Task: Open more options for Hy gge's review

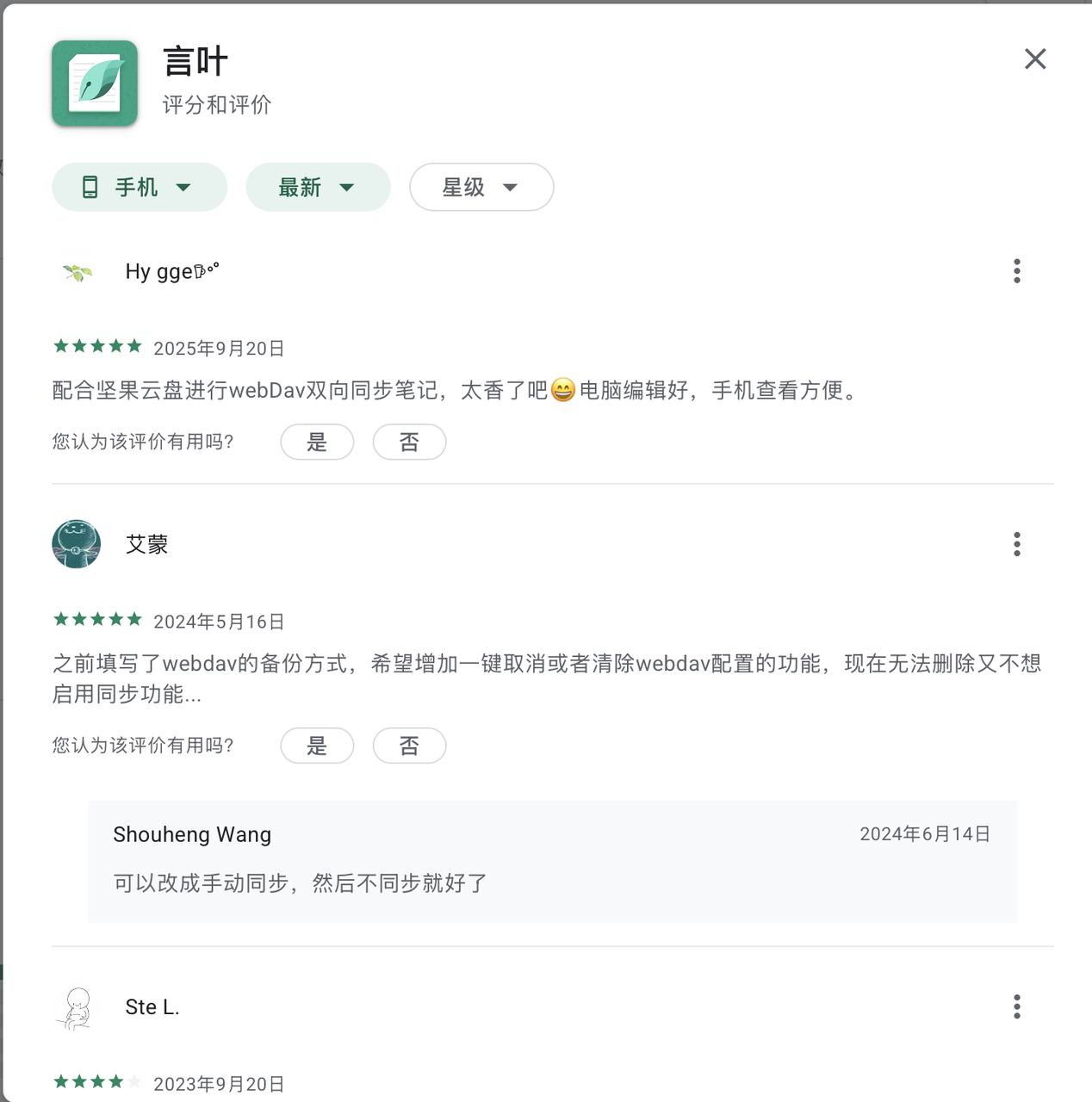Action: coord(1017,271)
